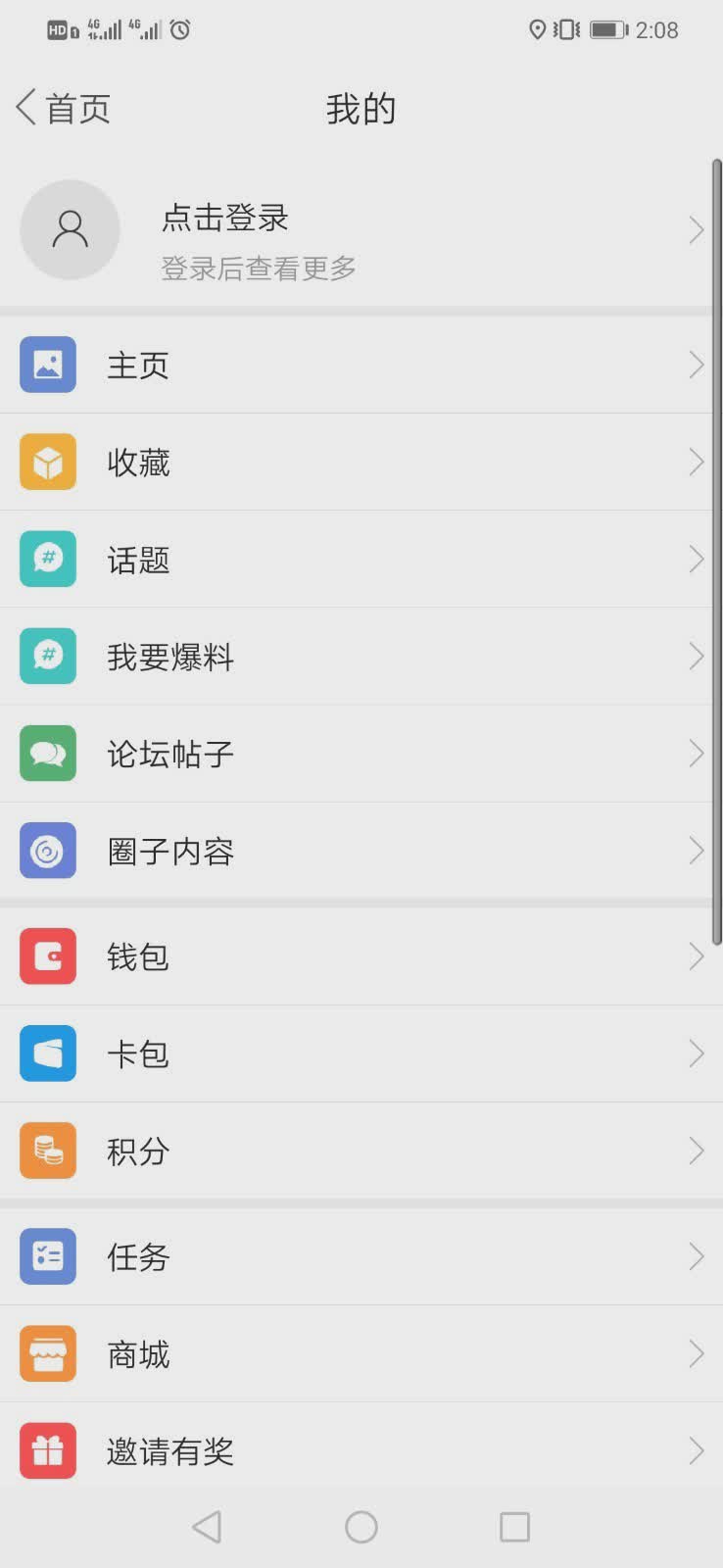Expand the 钱包 row chevron
Screen dimensions: 723x1568
(696, 955)
